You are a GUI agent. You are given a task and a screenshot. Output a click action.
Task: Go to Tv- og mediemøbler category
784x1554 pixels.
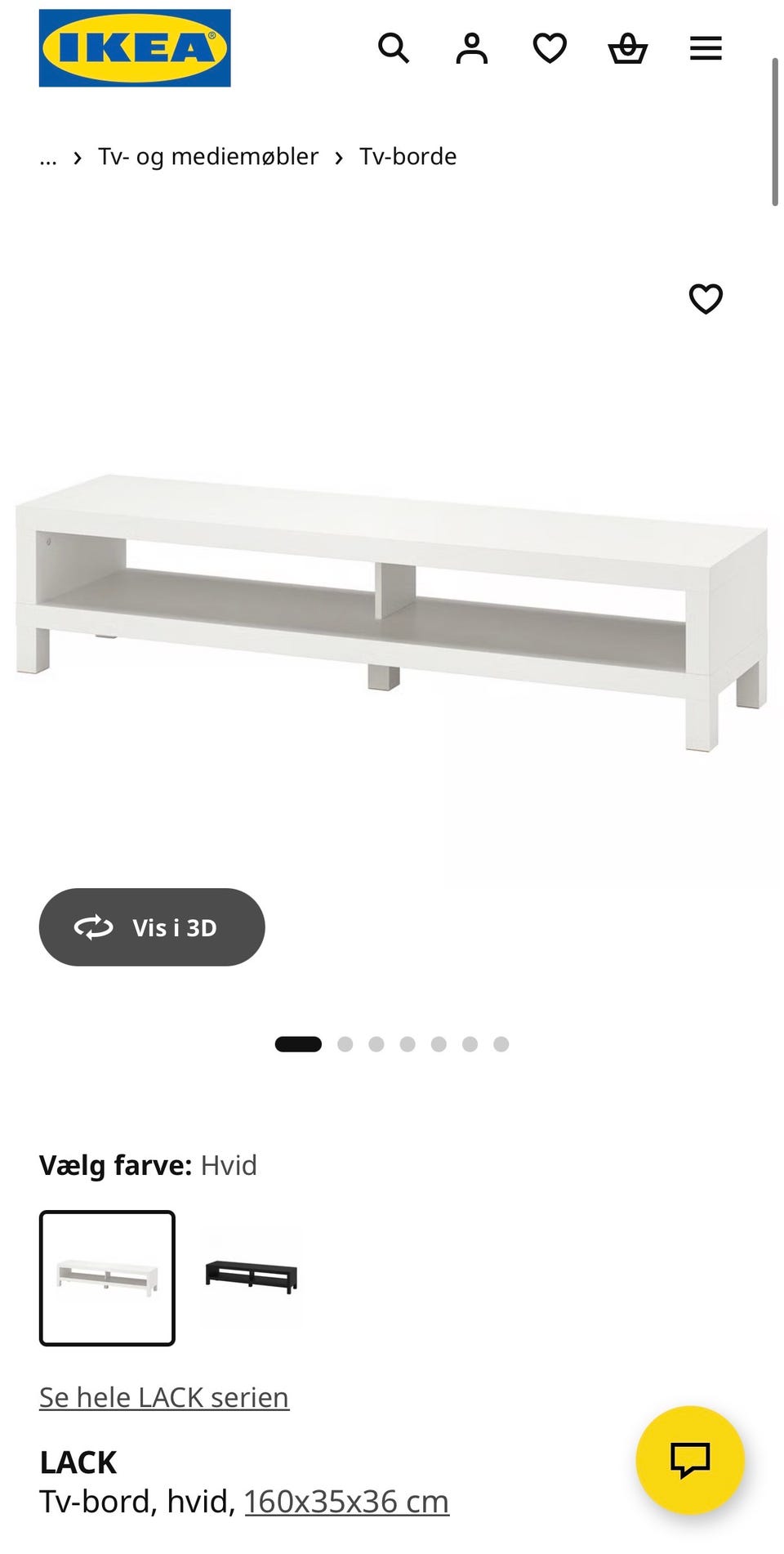point(207,156)
